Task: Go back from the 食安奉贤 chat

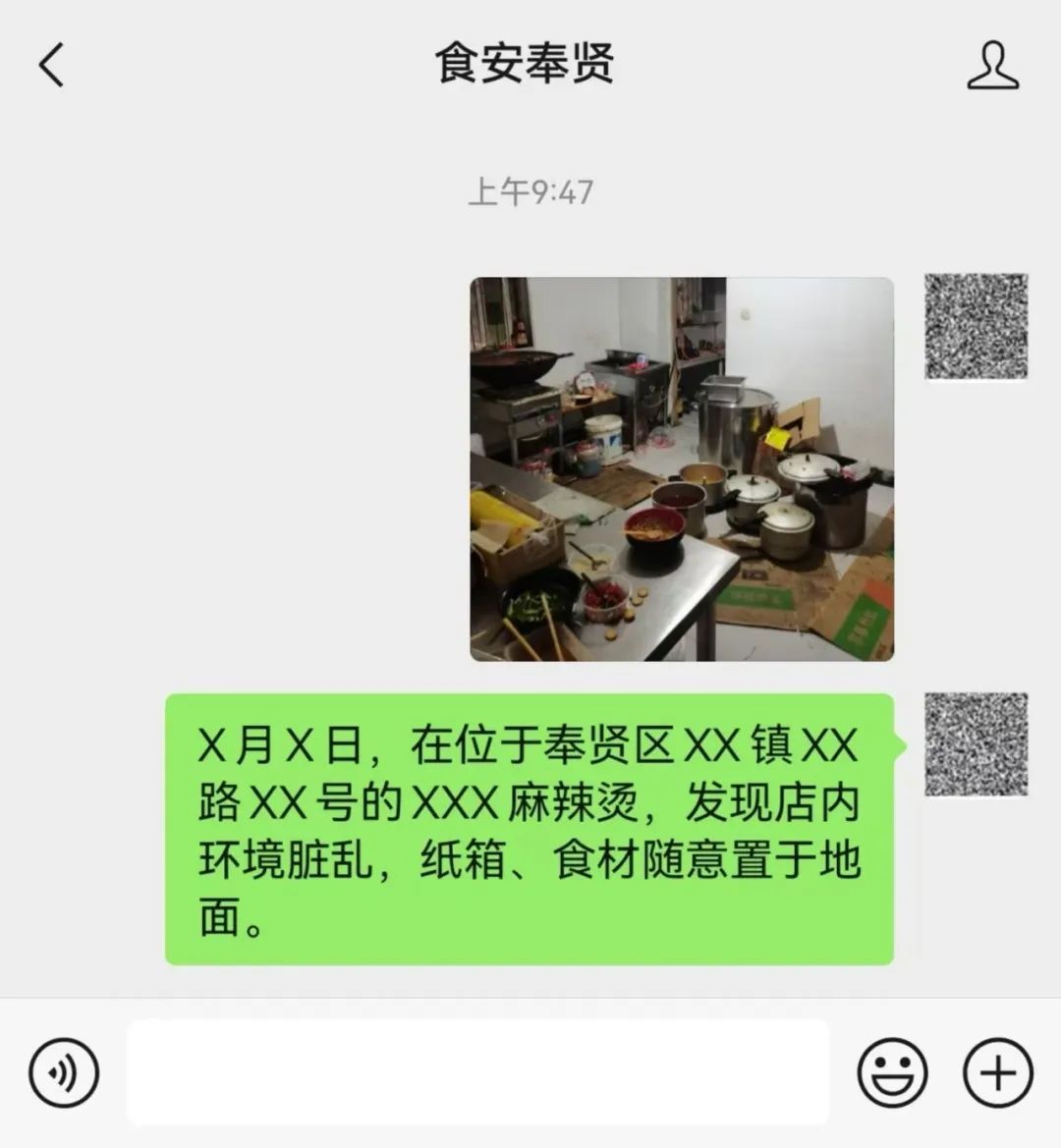Action: pos(51,66)
